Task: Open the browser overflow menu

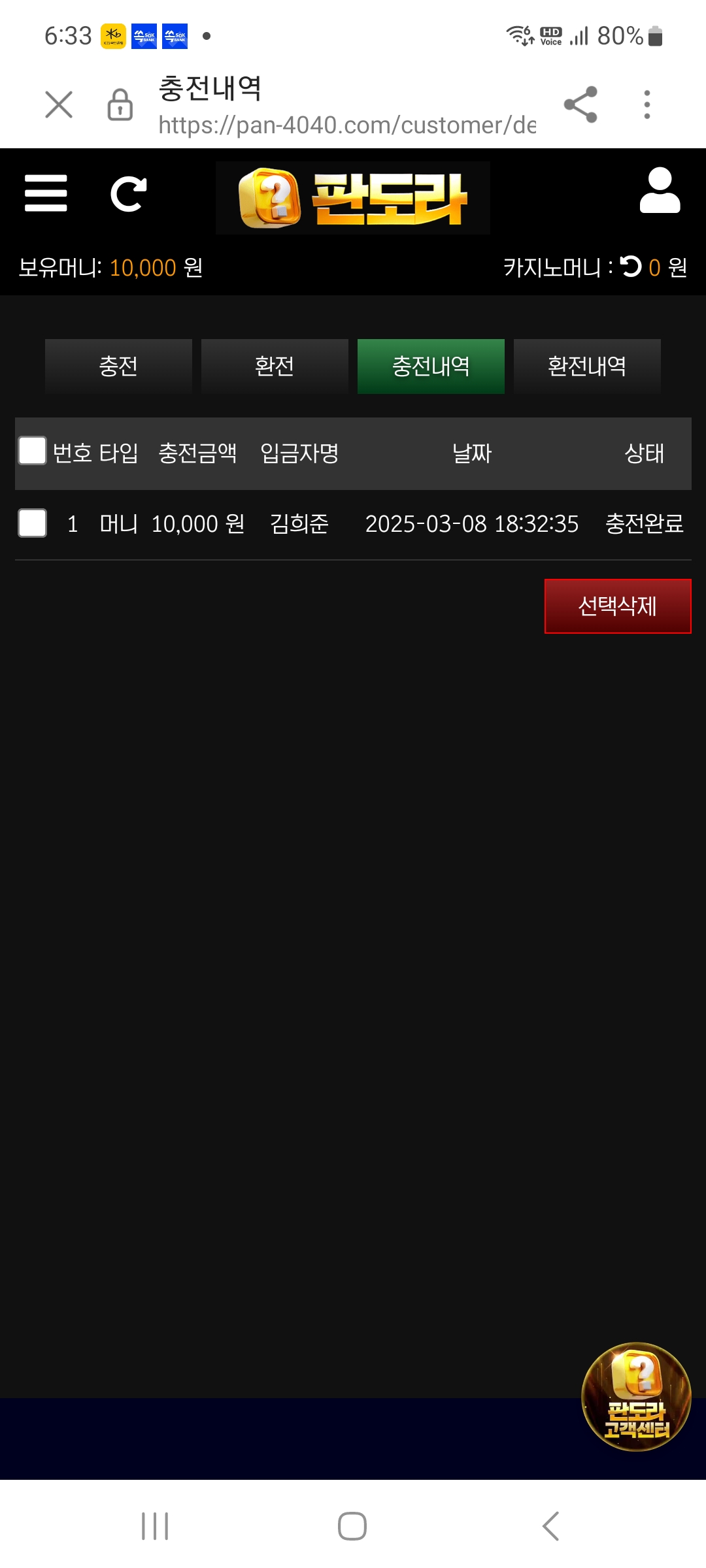Action: click(x=647, y=105)
